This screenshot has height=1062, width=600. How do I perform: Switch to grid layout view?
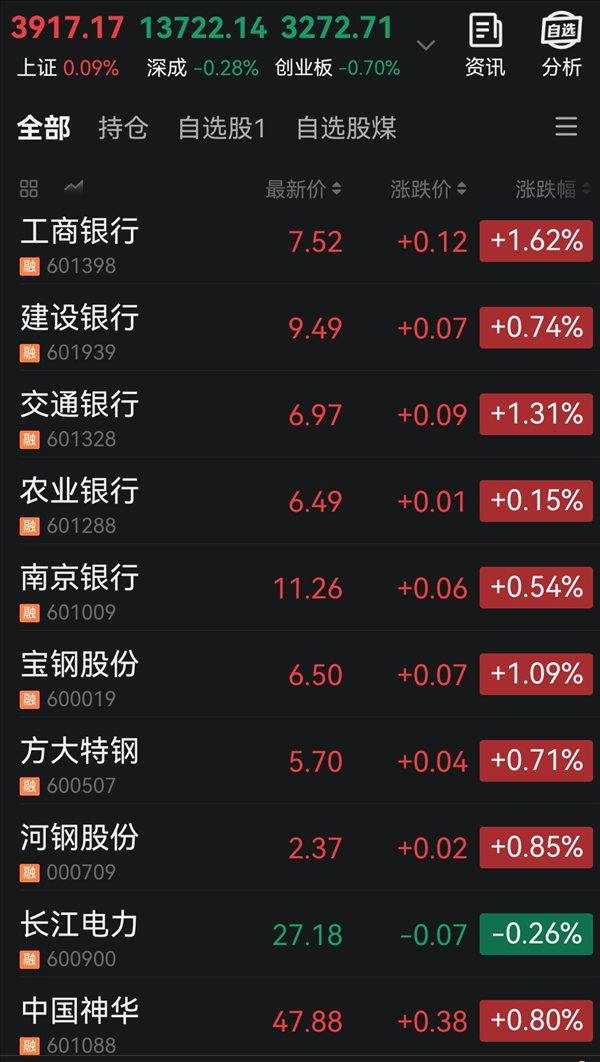point(29,188)
